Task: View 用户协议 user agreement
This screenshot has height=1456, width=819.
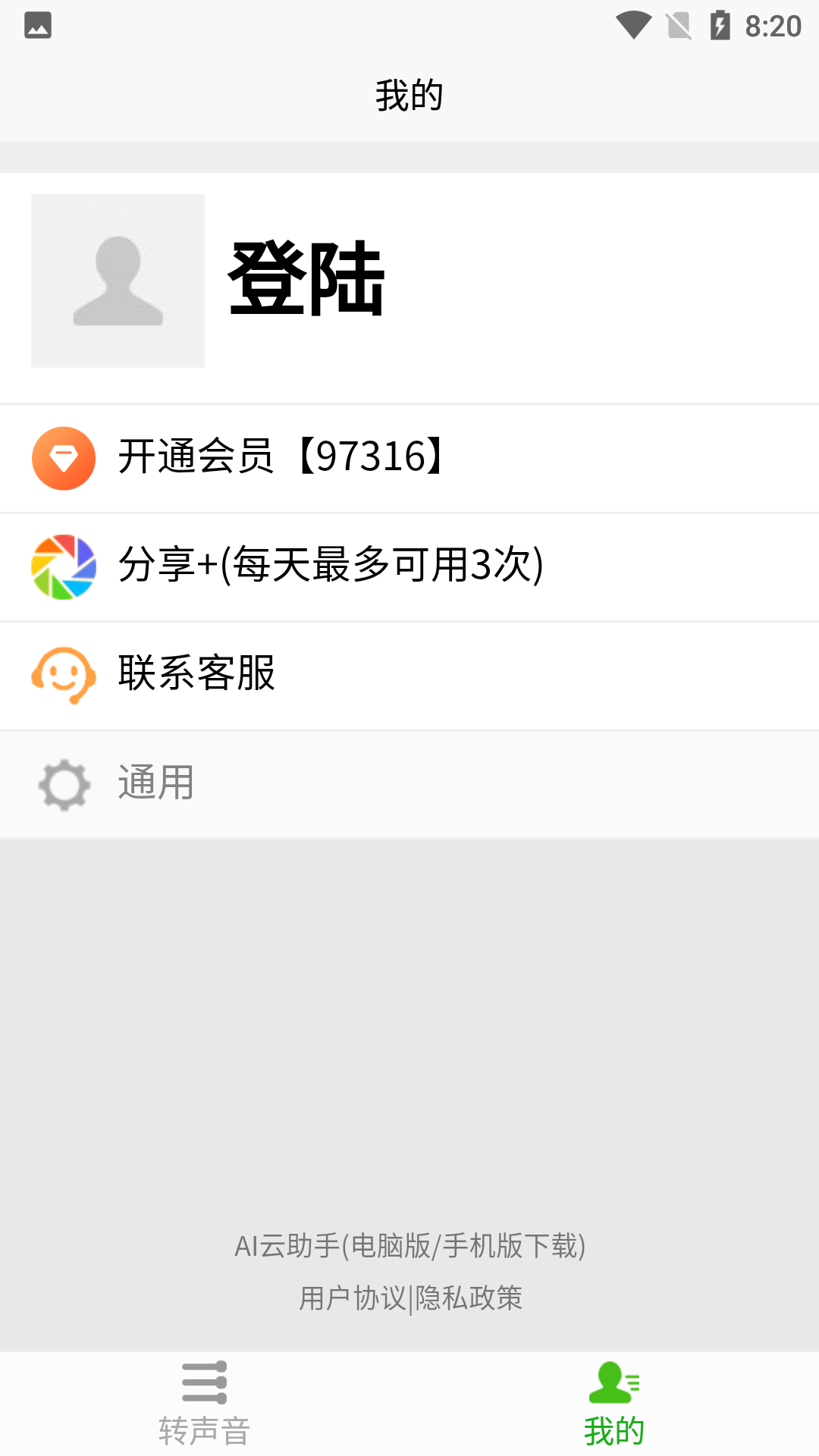Action: 353,1298
